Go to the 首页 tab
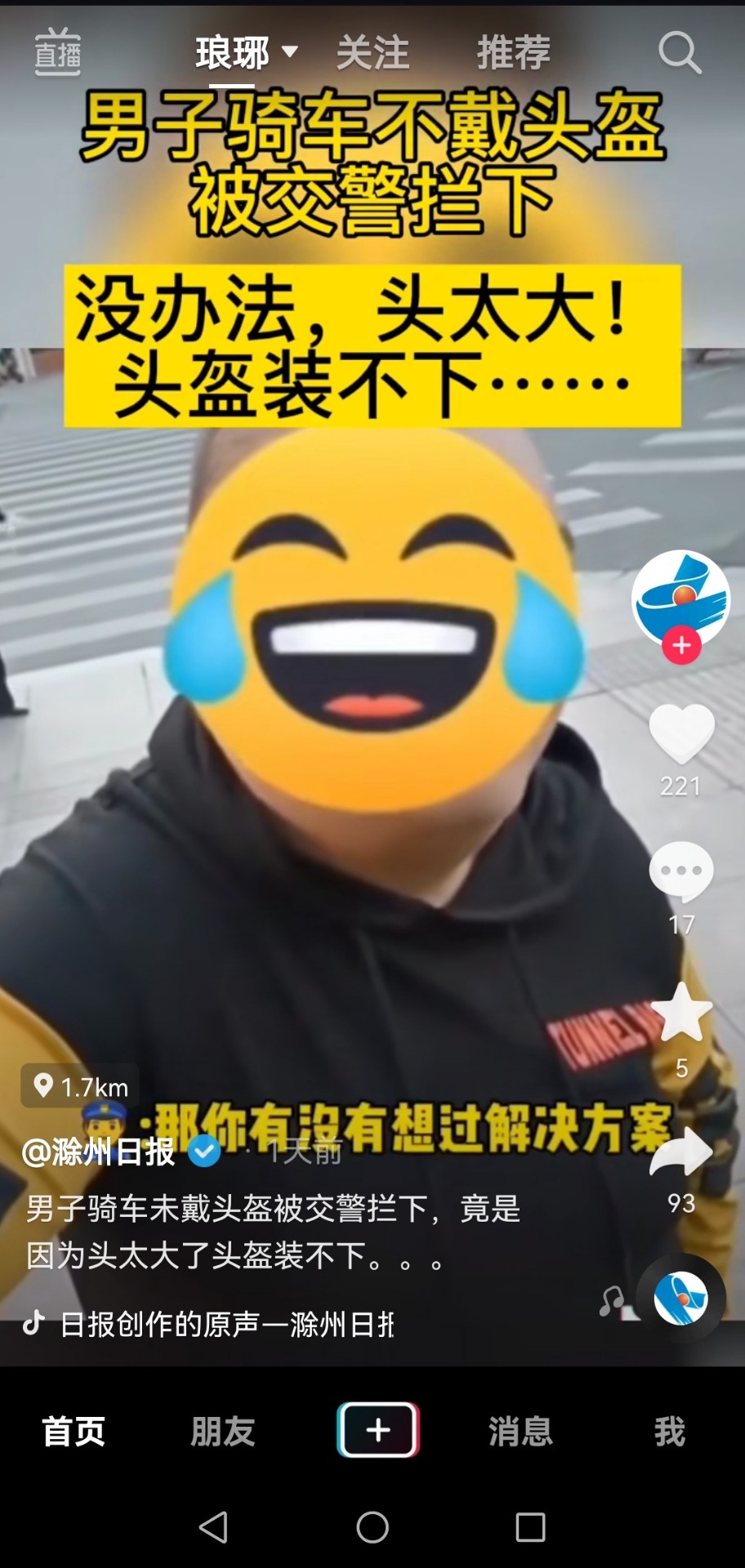 (x=74, y=1432)
